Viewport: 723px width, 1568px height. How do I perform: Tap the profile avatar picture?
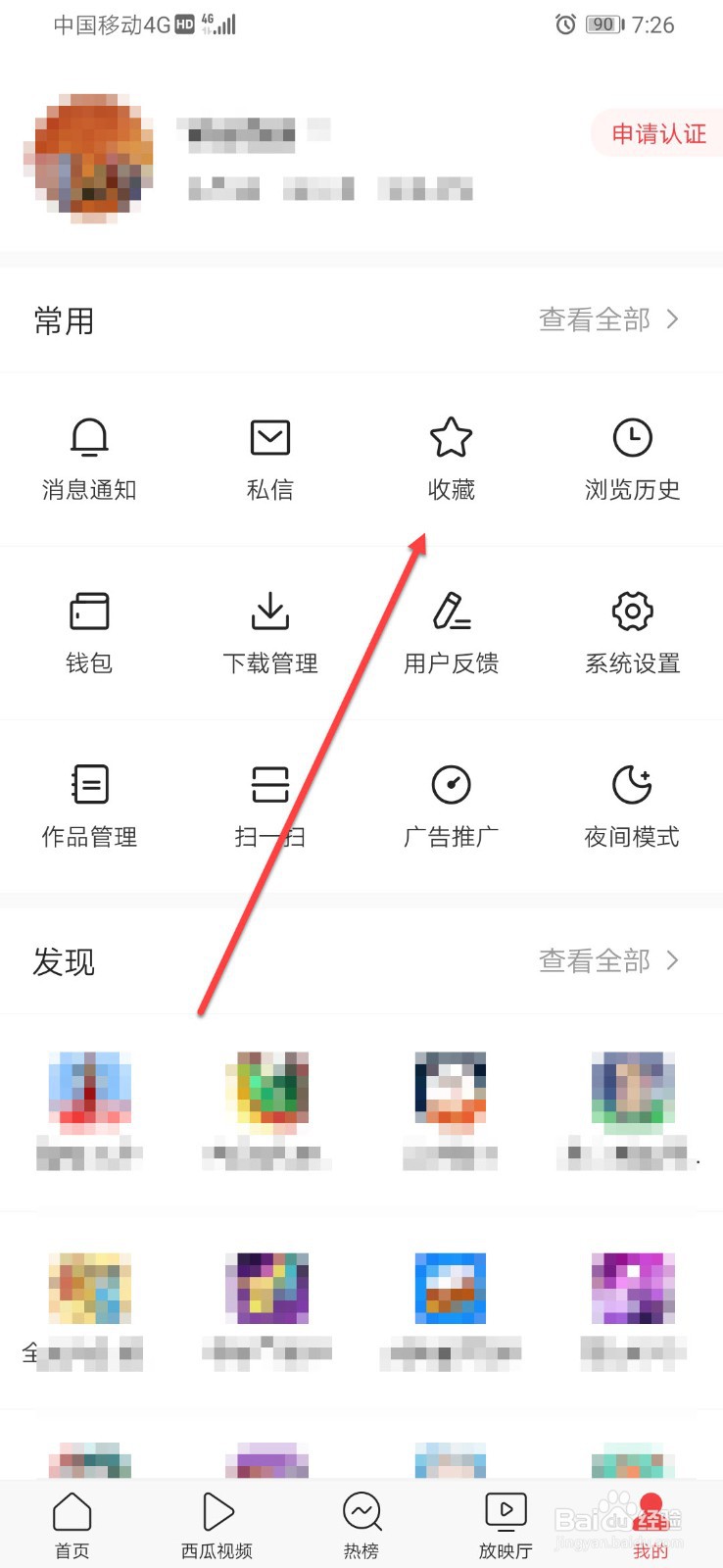89,157
